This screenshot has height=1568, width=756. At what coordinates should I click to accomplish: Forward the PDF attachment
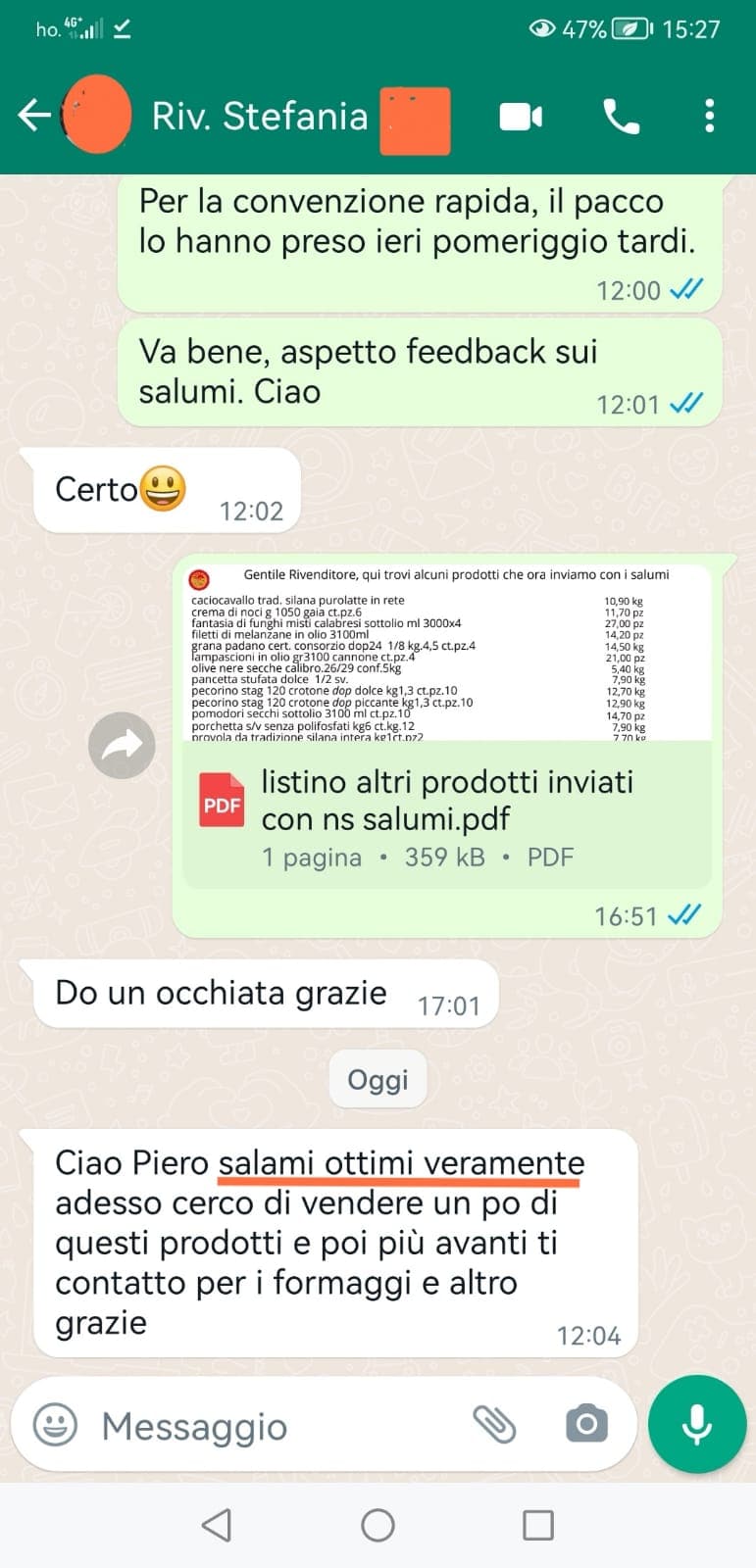[122, 746]
